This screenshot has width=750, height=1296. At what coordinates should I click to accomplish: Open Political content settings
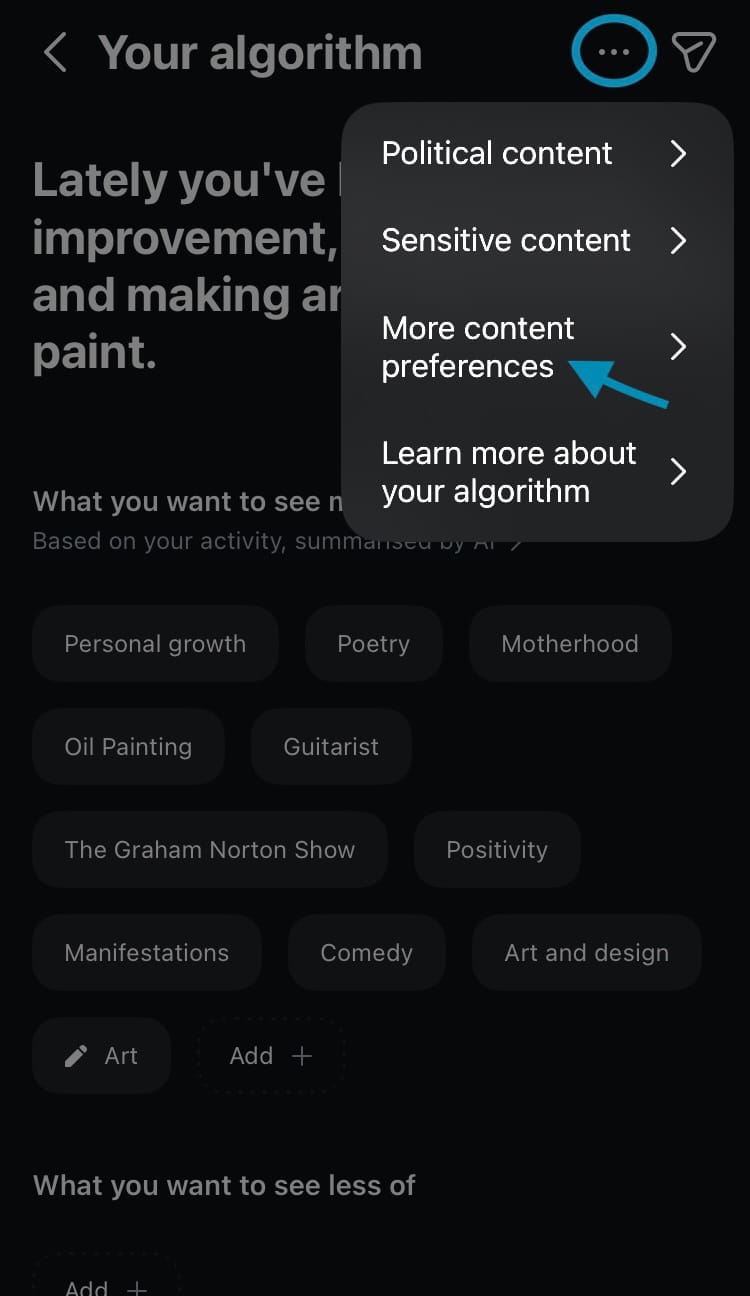[535, 153]
